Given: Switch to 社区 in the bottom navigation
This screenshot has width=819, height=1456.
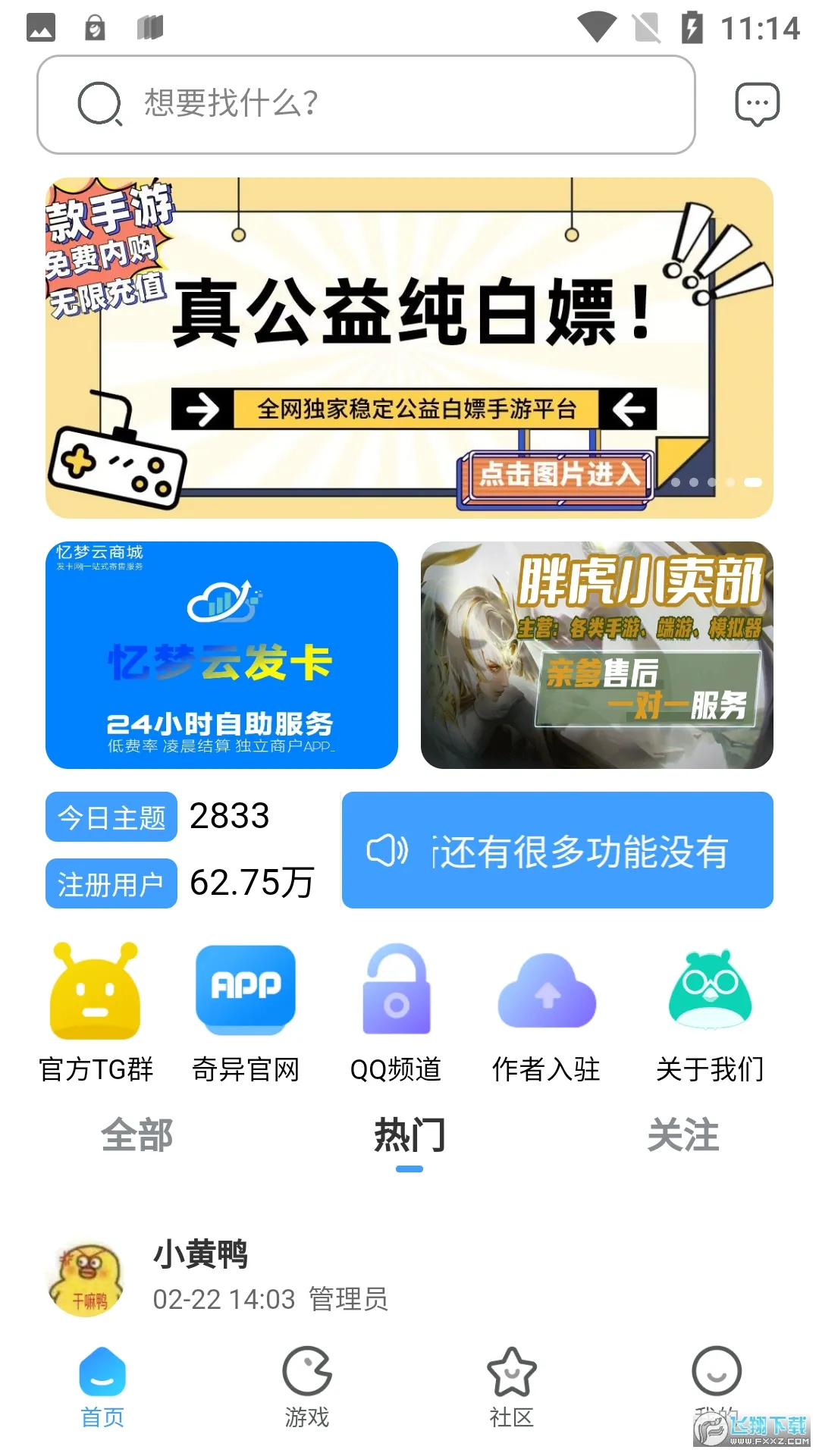Looking at the screenshot, I should coord(512,1386).
